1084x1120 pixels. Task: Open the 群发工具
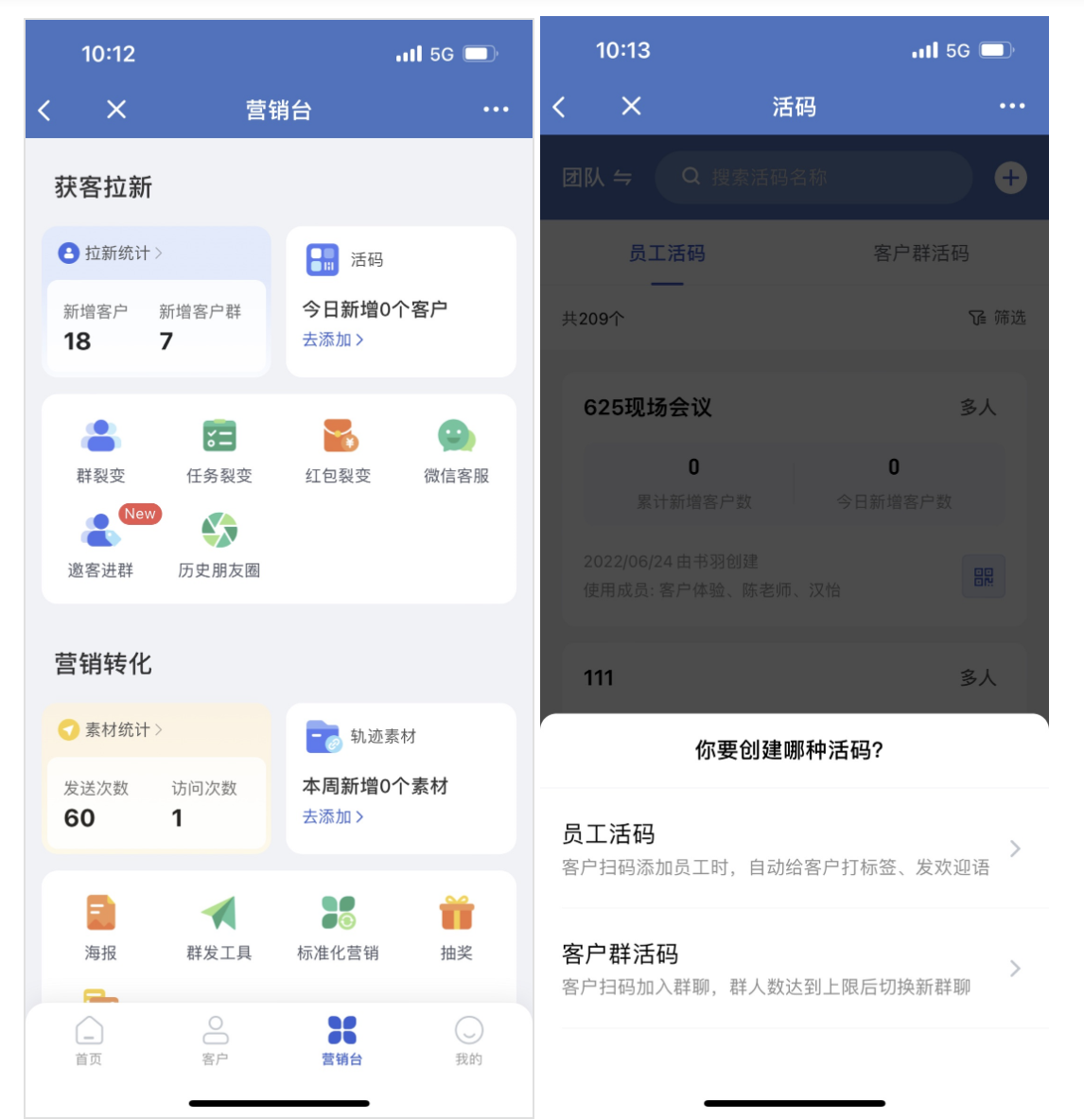click(219, 927)
